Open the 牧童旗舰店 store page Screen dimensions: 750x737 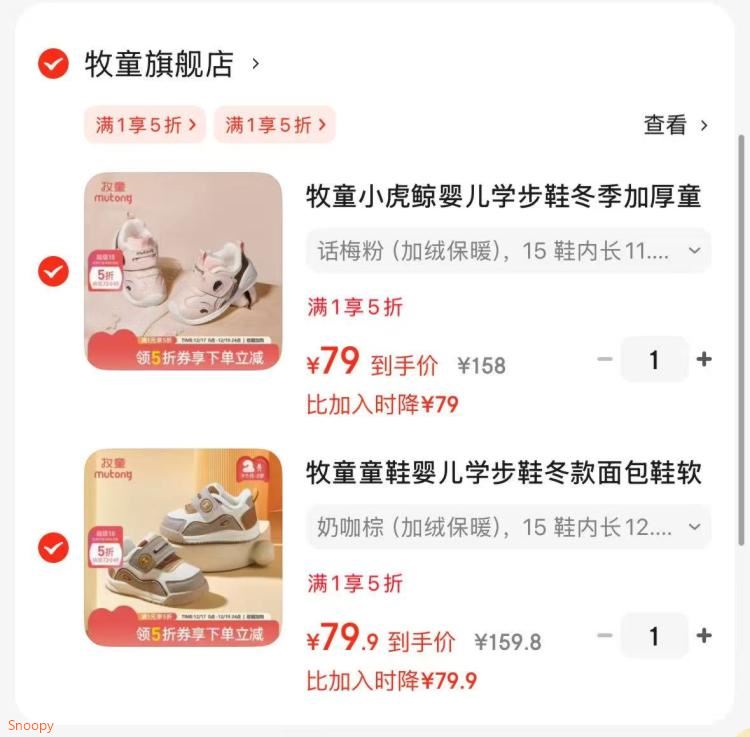pos(160,64)
